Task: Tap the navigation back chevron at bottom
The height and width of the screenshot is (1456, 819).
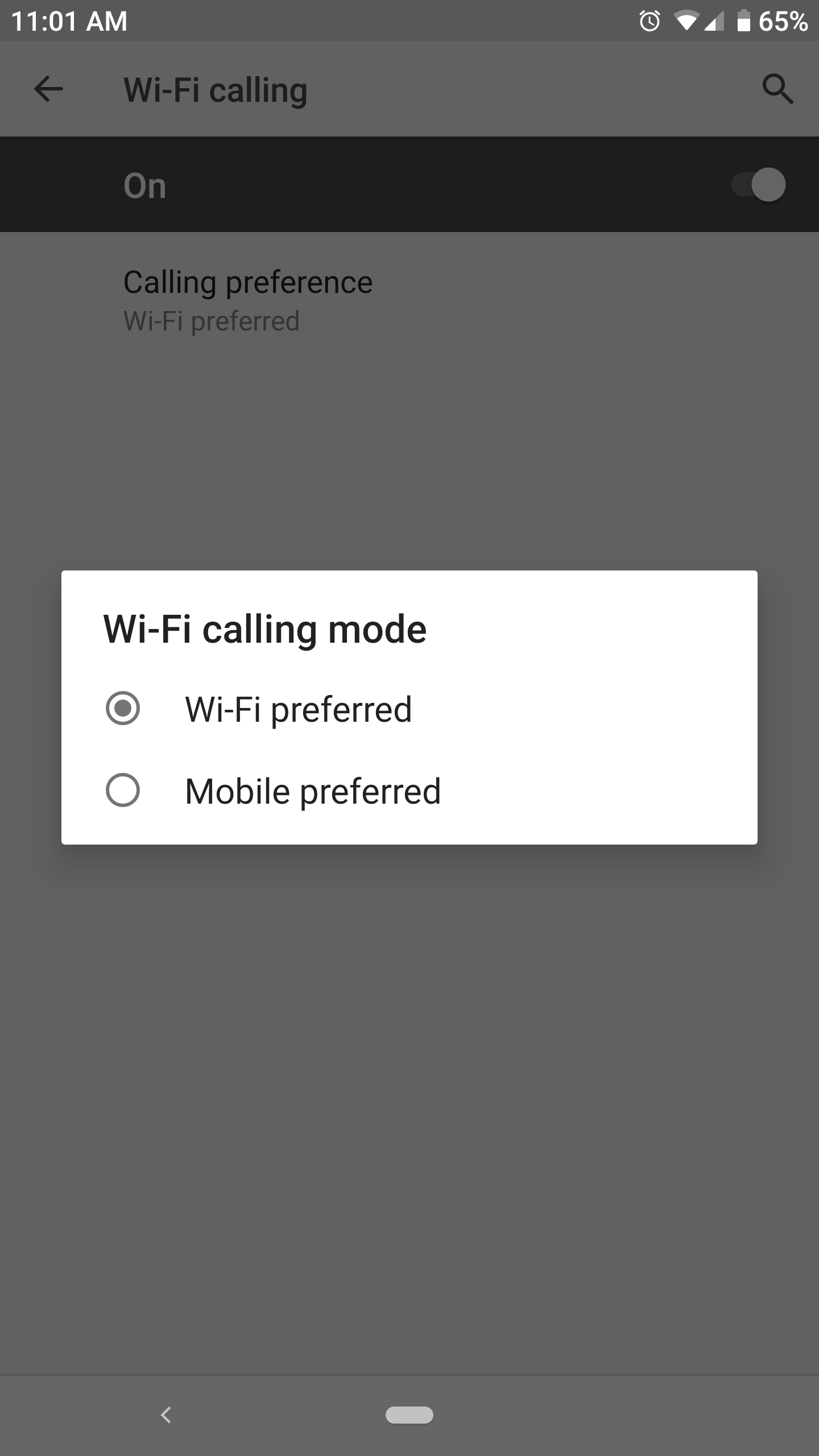Action: pyautogui.click(x=166, y=1416)
